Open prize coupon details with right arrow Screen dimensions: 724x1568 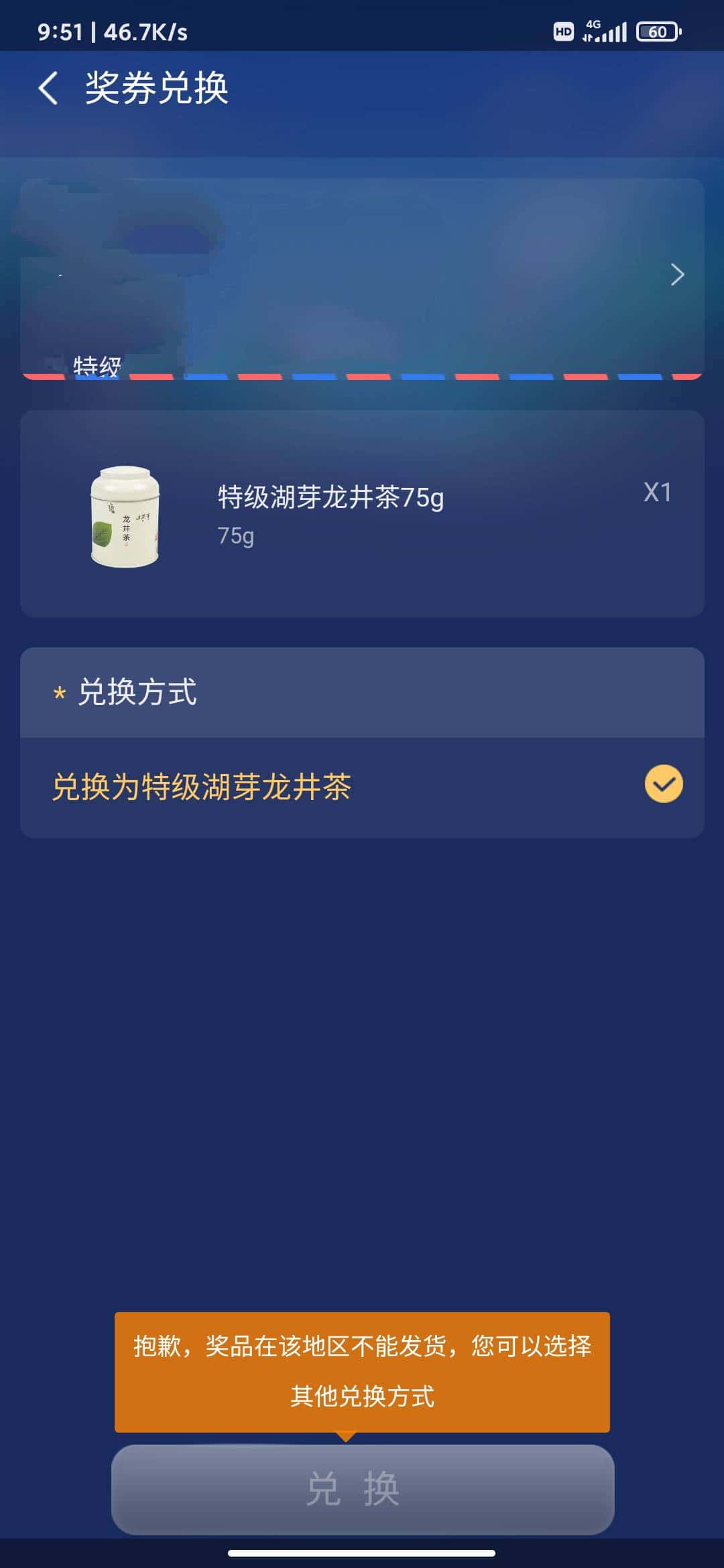coord(678,275)
